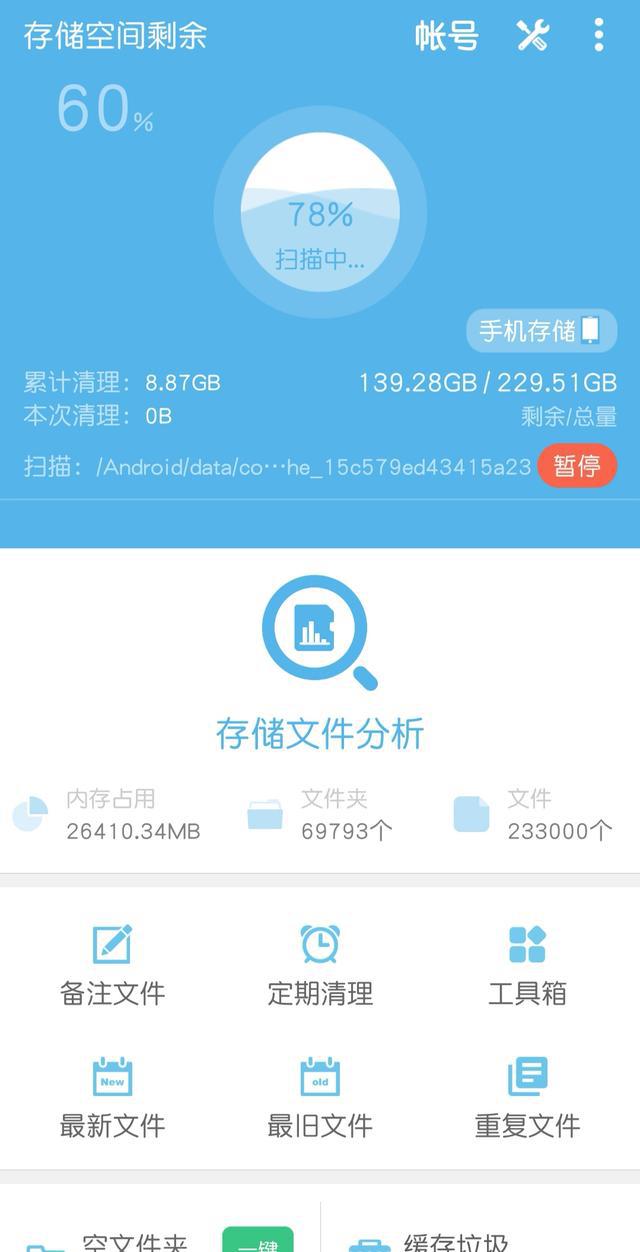View 最新文件 newest files

pos(112,1098)
